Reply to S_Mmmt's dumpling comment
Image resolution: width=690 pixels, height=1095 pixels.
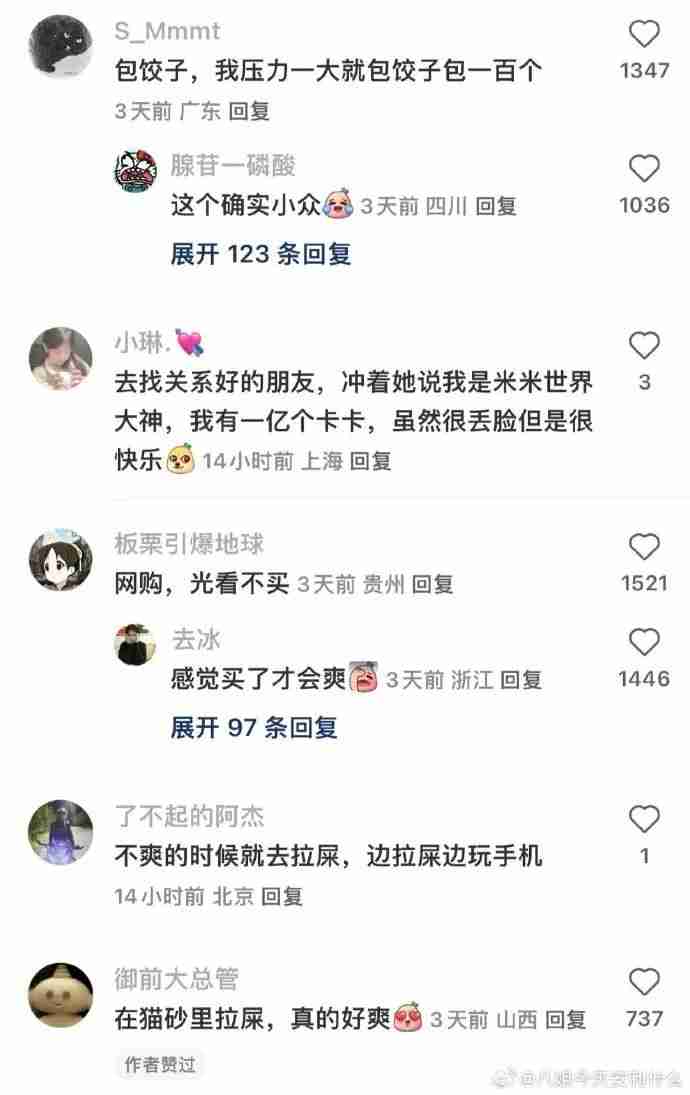[250, 111]
